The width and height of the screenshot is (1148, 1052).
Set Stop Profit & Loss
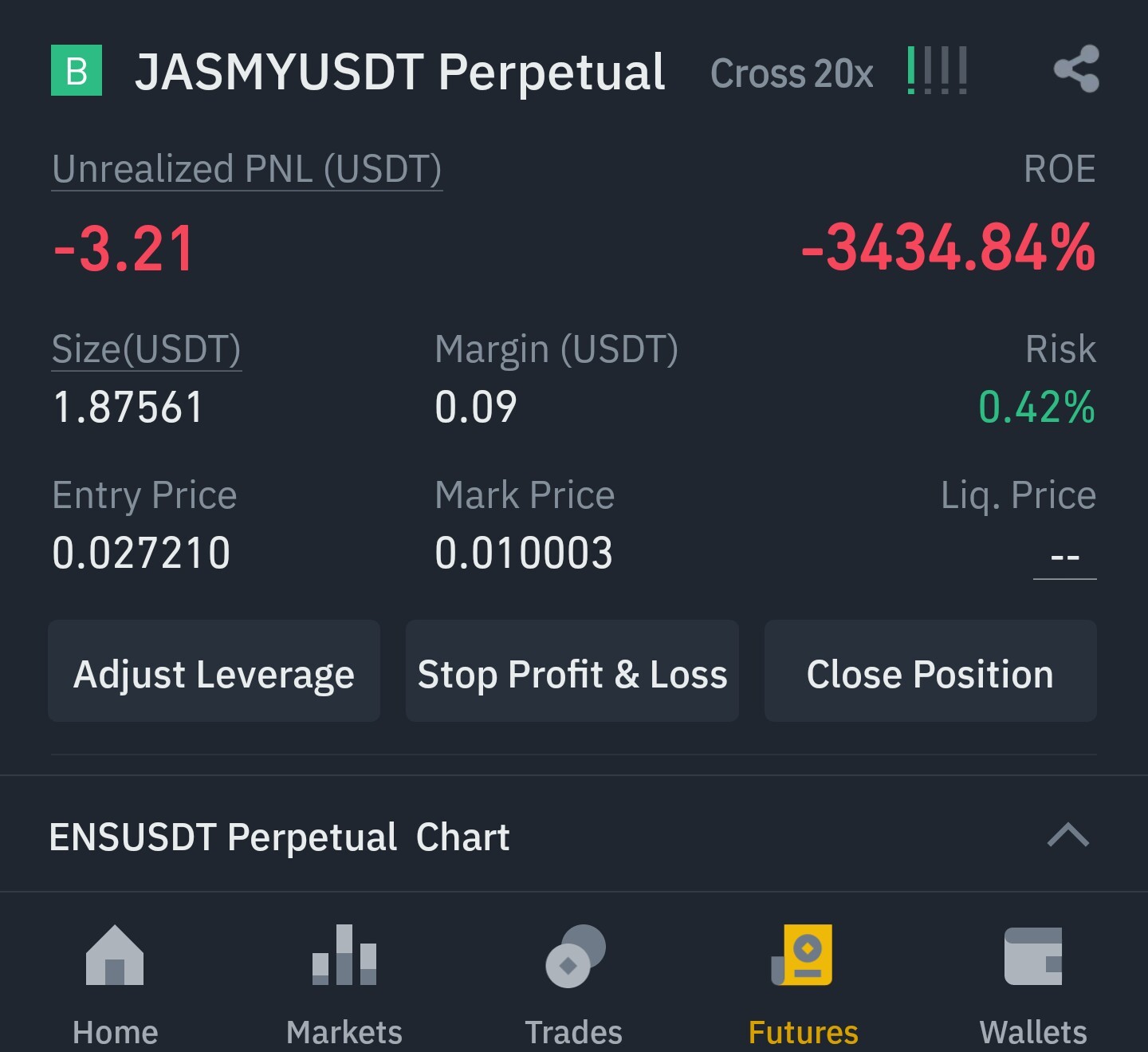coord(572,671)
